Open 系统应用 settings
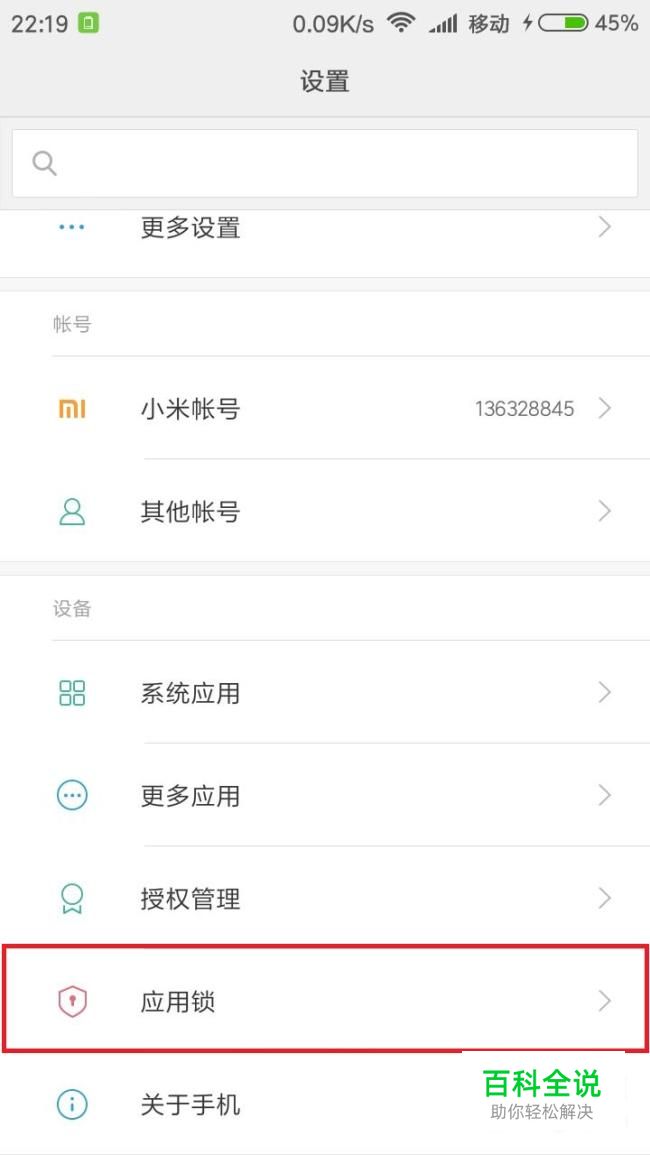 [x=325, y=693]
